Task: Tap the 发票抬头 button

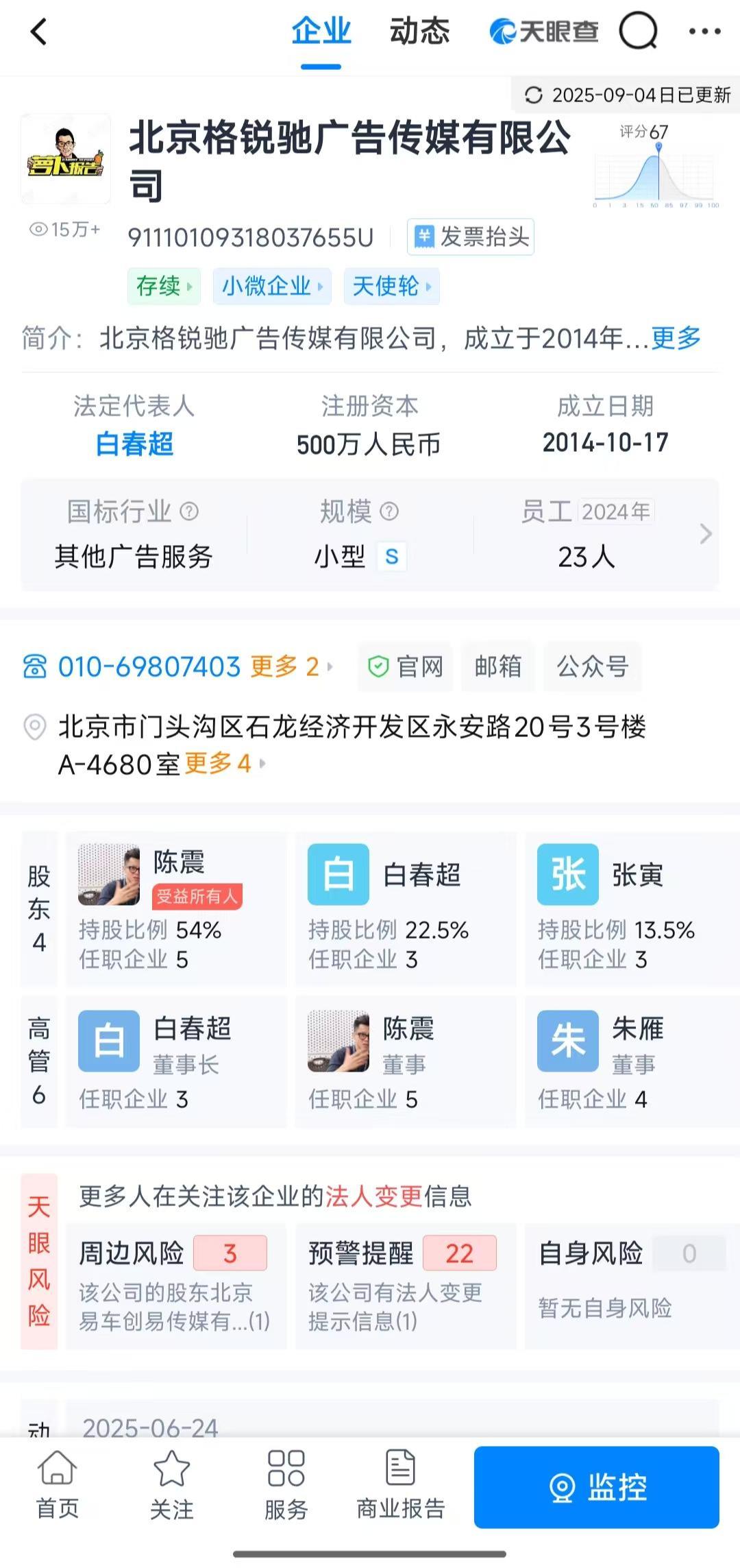Action: (x=470, y=237)
